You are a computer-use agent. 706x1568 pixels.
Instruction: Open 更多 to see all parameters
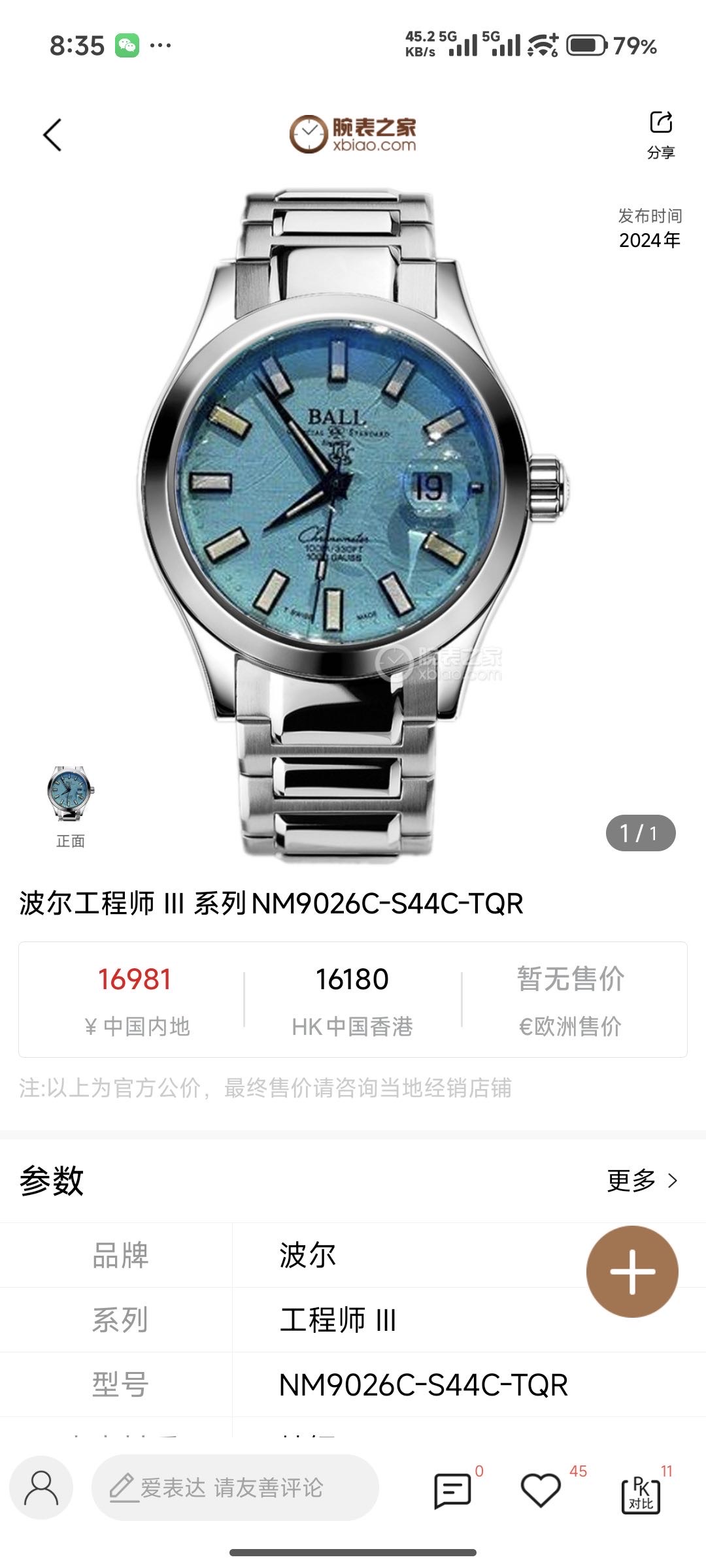click(x=642, y=1181)
